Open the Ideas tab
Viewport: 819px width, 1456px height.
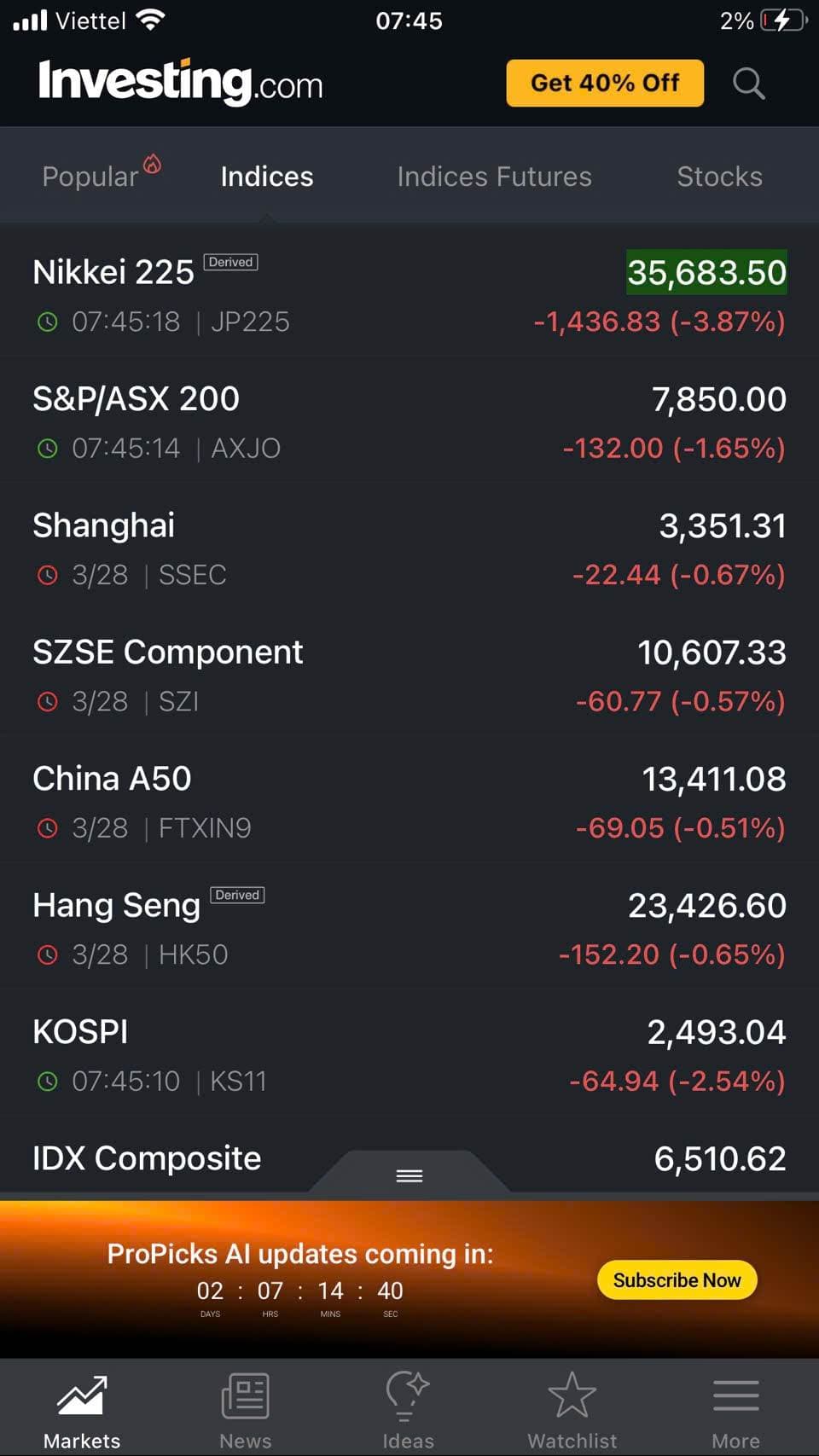click(x=409, y=1411)
